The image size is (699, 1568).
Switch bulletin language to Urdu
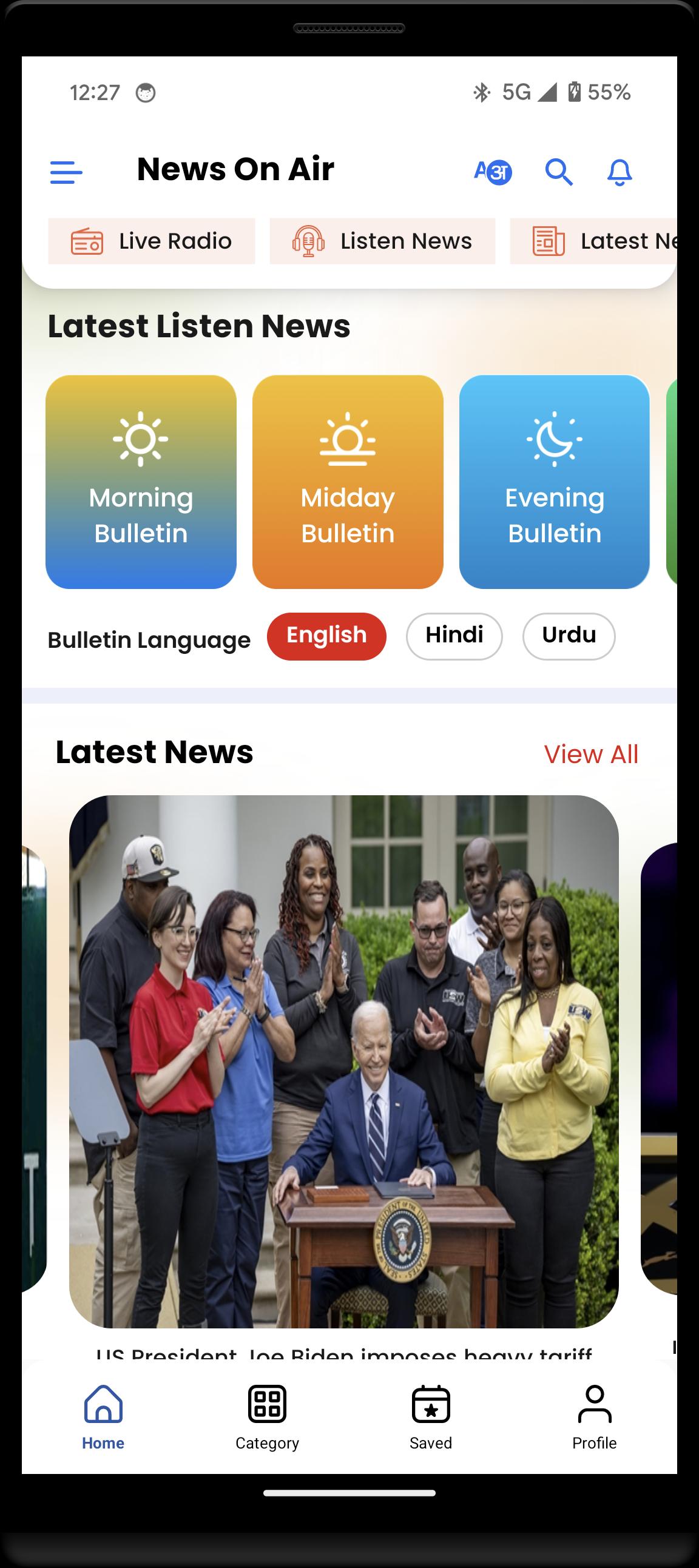[x=569, y=636]
